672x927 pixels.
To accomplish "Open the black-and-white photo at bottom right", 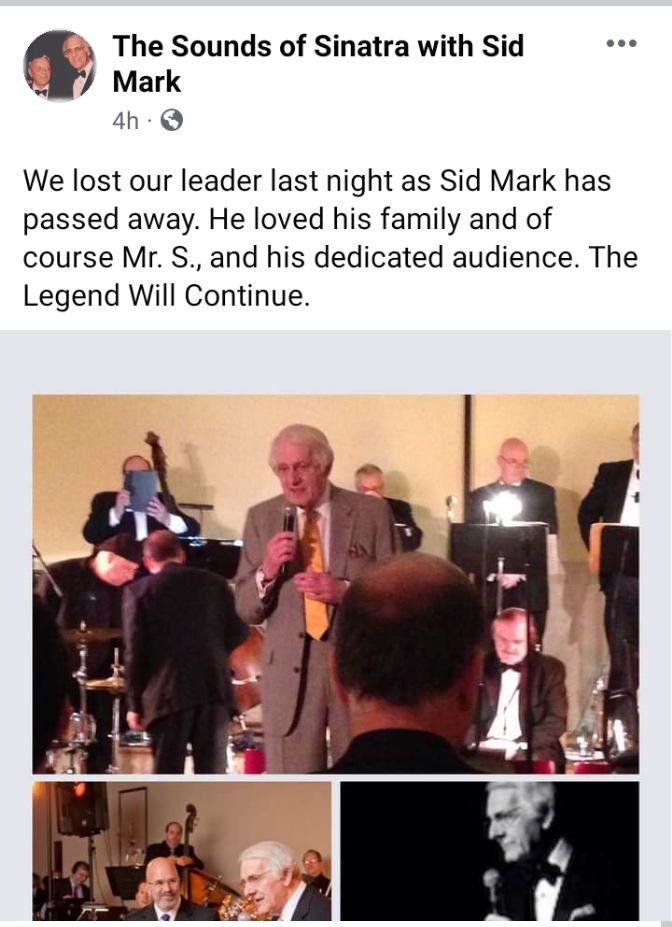I will pos(489,851).
